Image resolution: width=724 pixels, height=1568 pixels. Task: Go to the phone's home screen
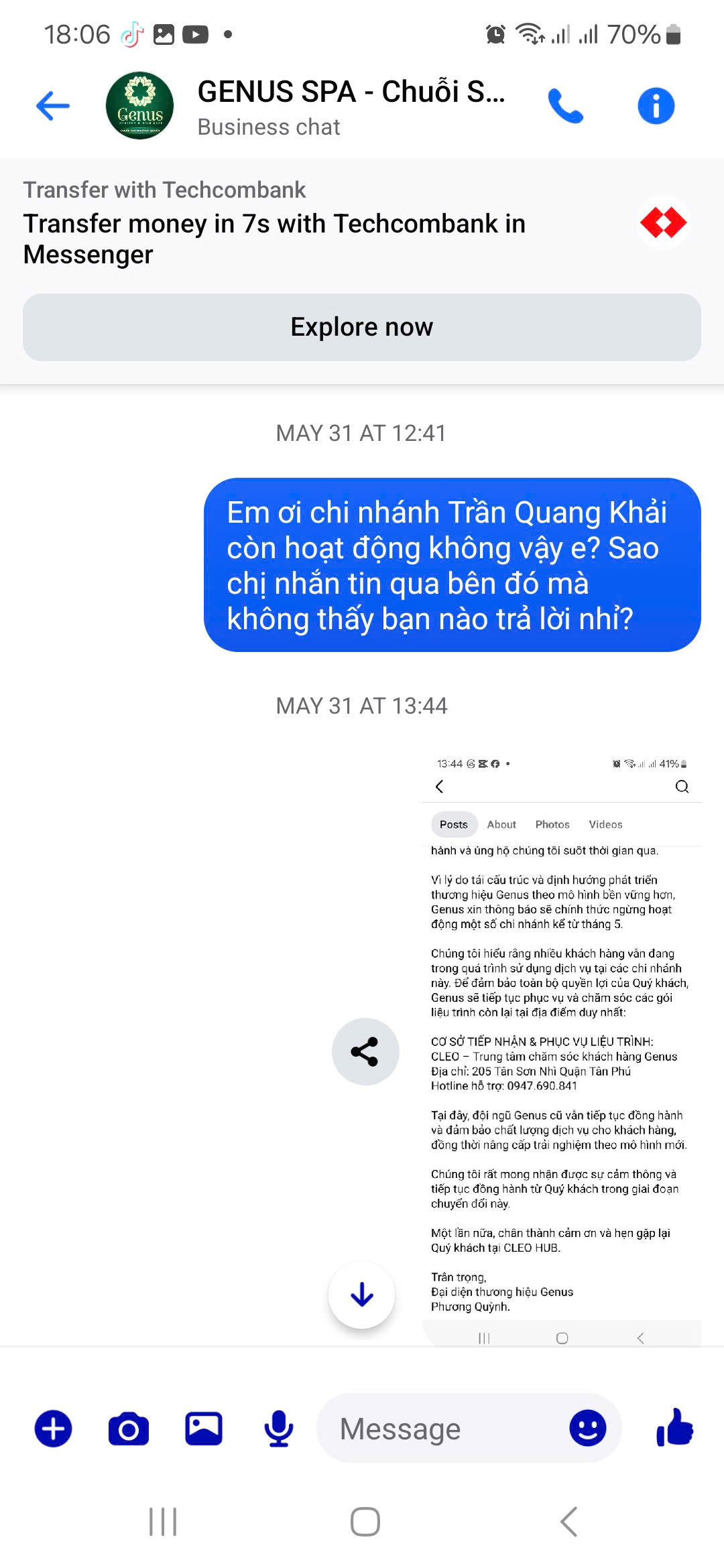pyautogui.click(x=365, y=1521)
